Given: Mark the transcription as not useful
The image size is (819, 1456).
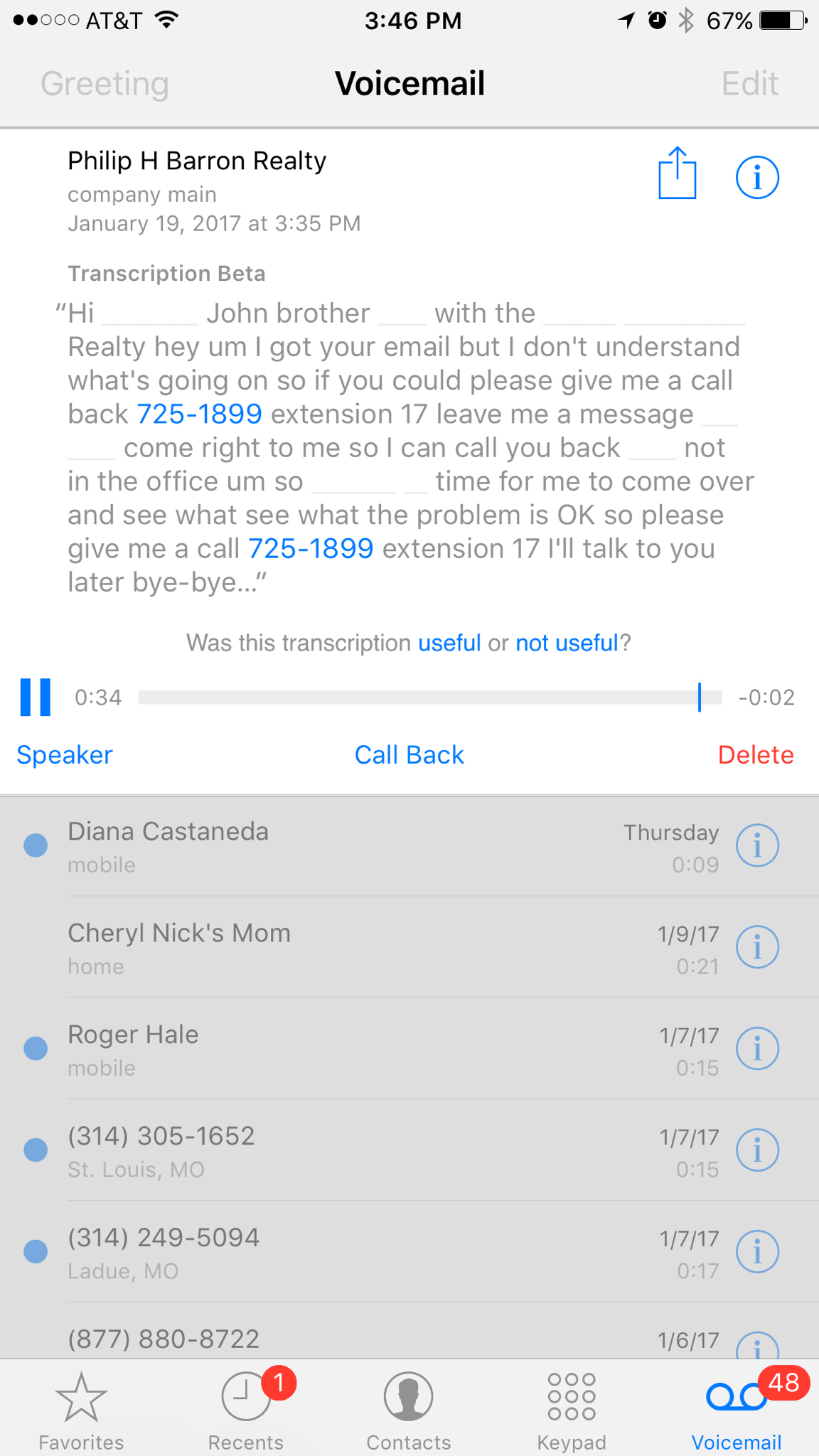Looking at the screenshot, I should (567, 643).
